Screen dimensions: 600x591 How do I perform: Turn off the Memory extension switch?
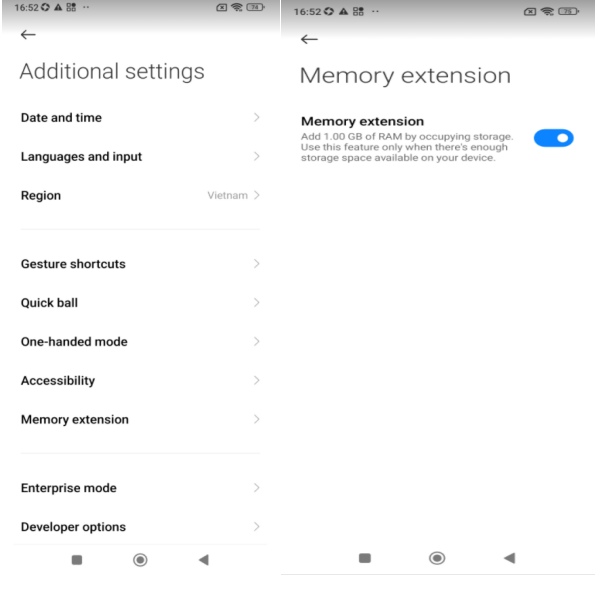coord(553,139)
